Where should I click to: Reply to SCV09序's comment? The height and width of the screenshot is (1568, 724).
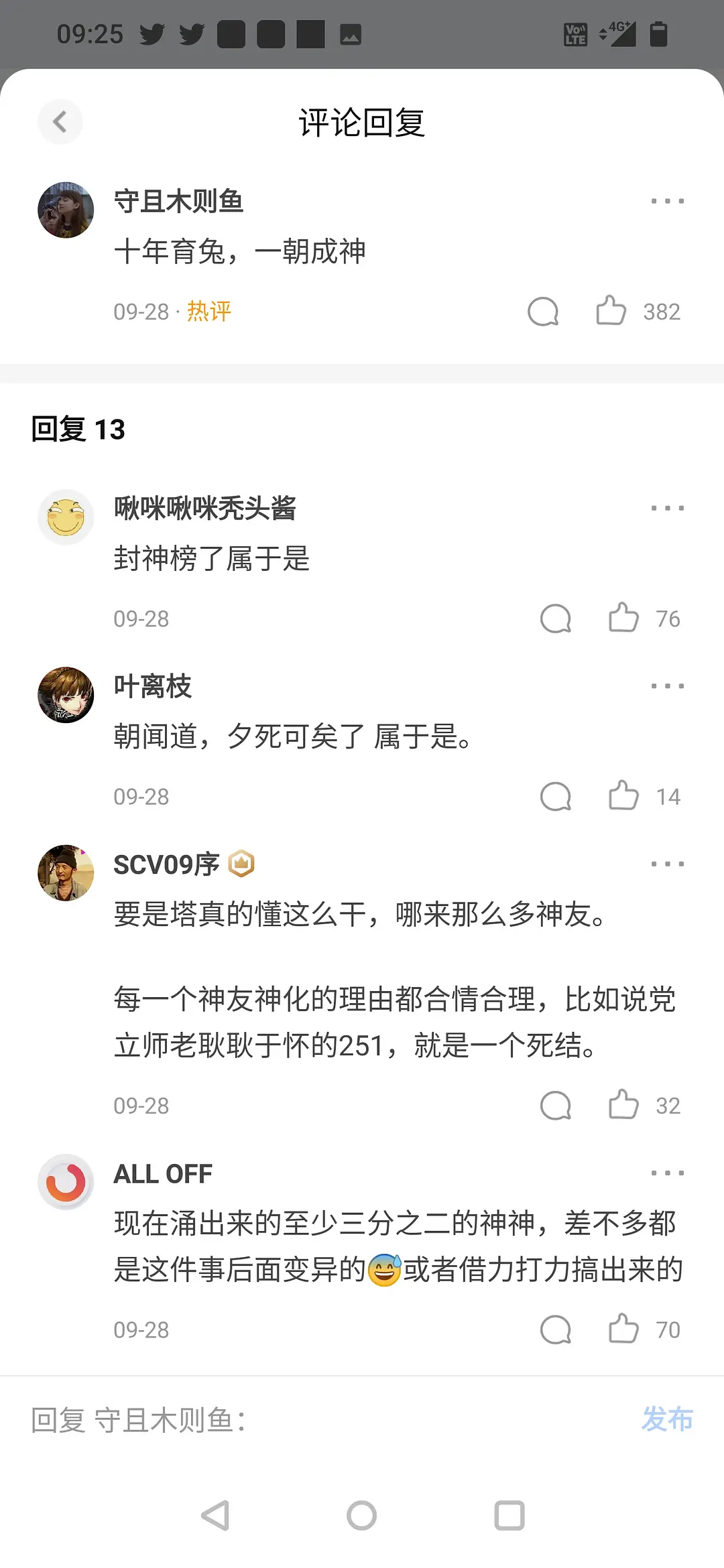(x=555, y=1105)
